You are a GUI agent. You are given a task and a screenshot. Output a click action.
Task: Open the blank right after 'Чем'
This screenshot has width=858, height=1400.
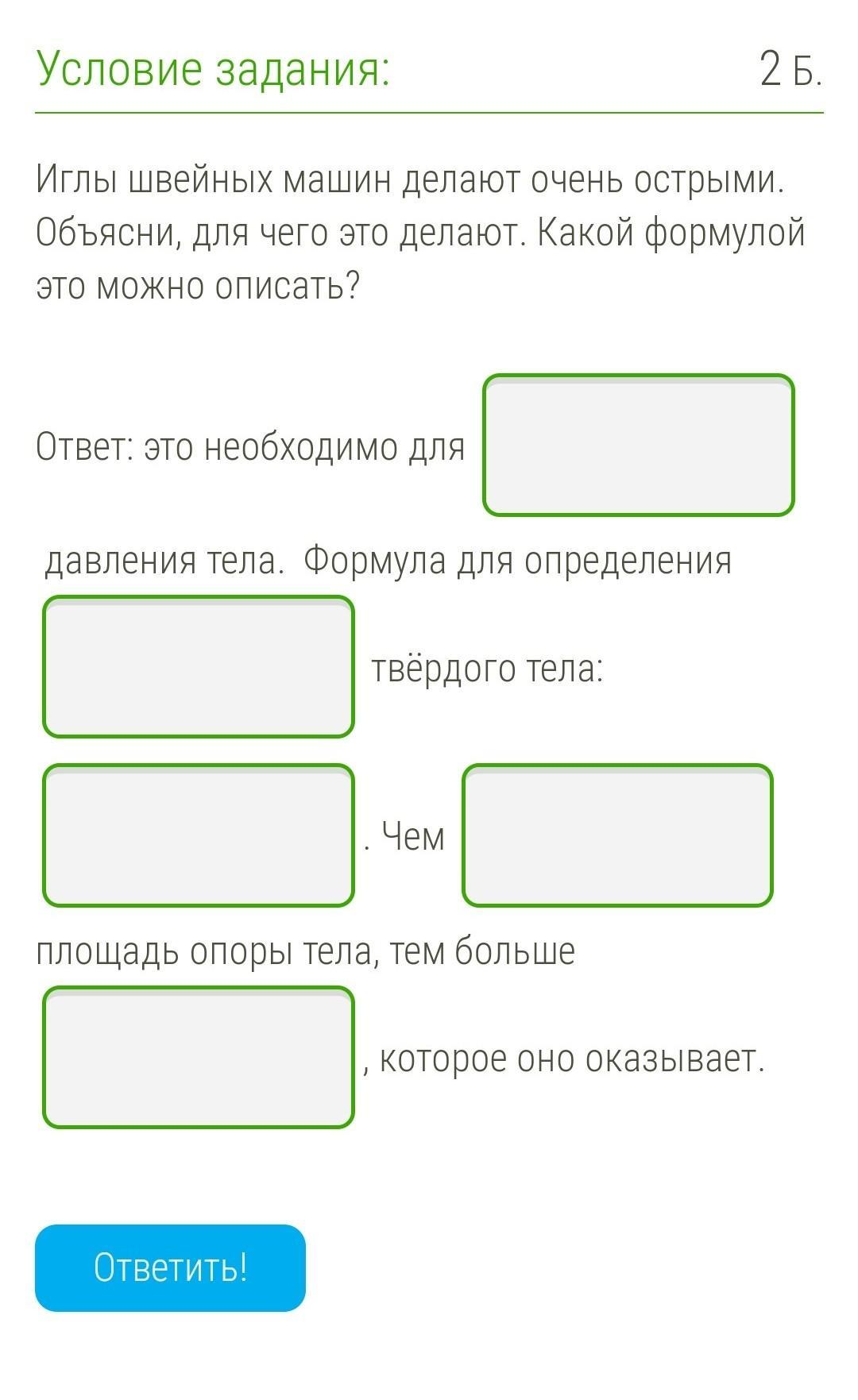tap(617, 835)
